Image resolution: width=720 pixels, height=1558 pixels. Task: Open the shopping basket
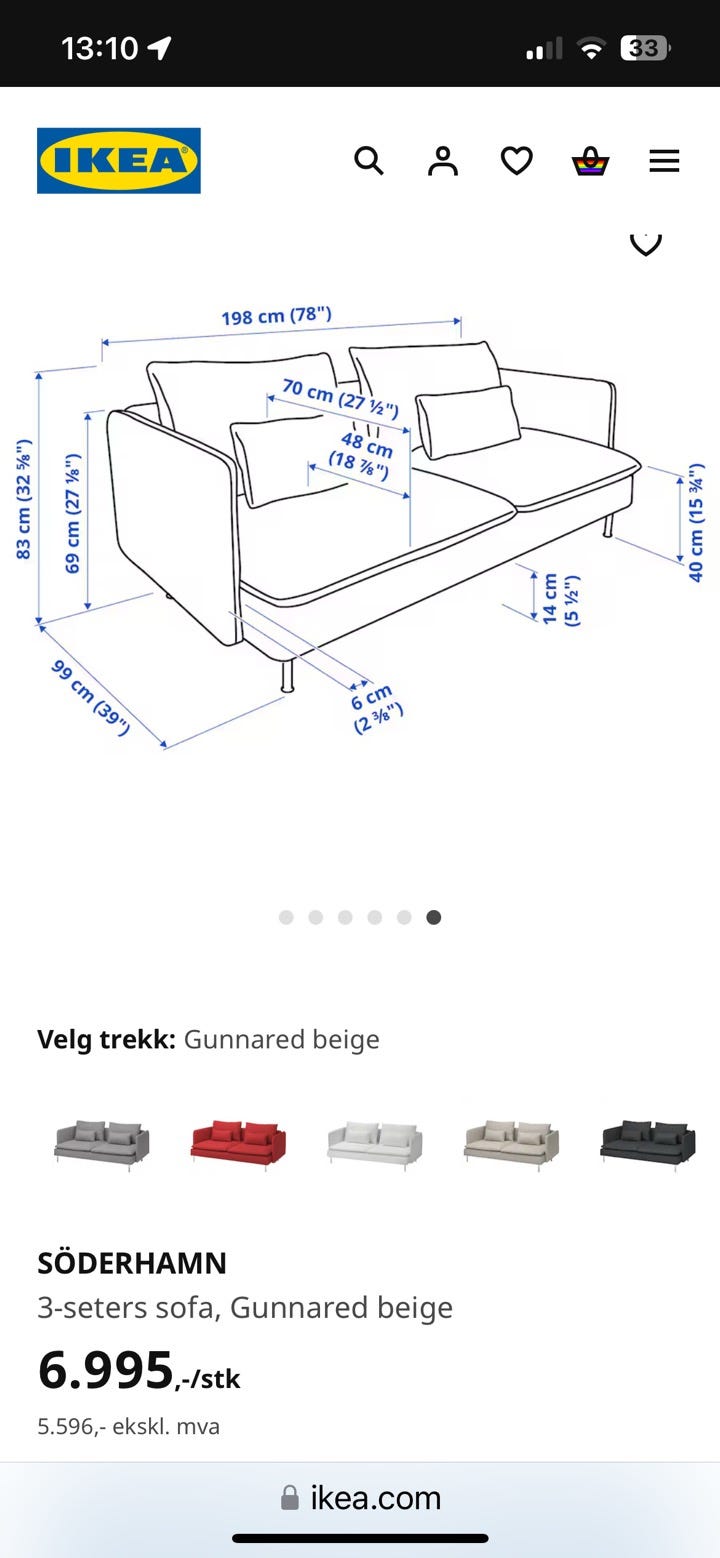[x=590, y=161]
